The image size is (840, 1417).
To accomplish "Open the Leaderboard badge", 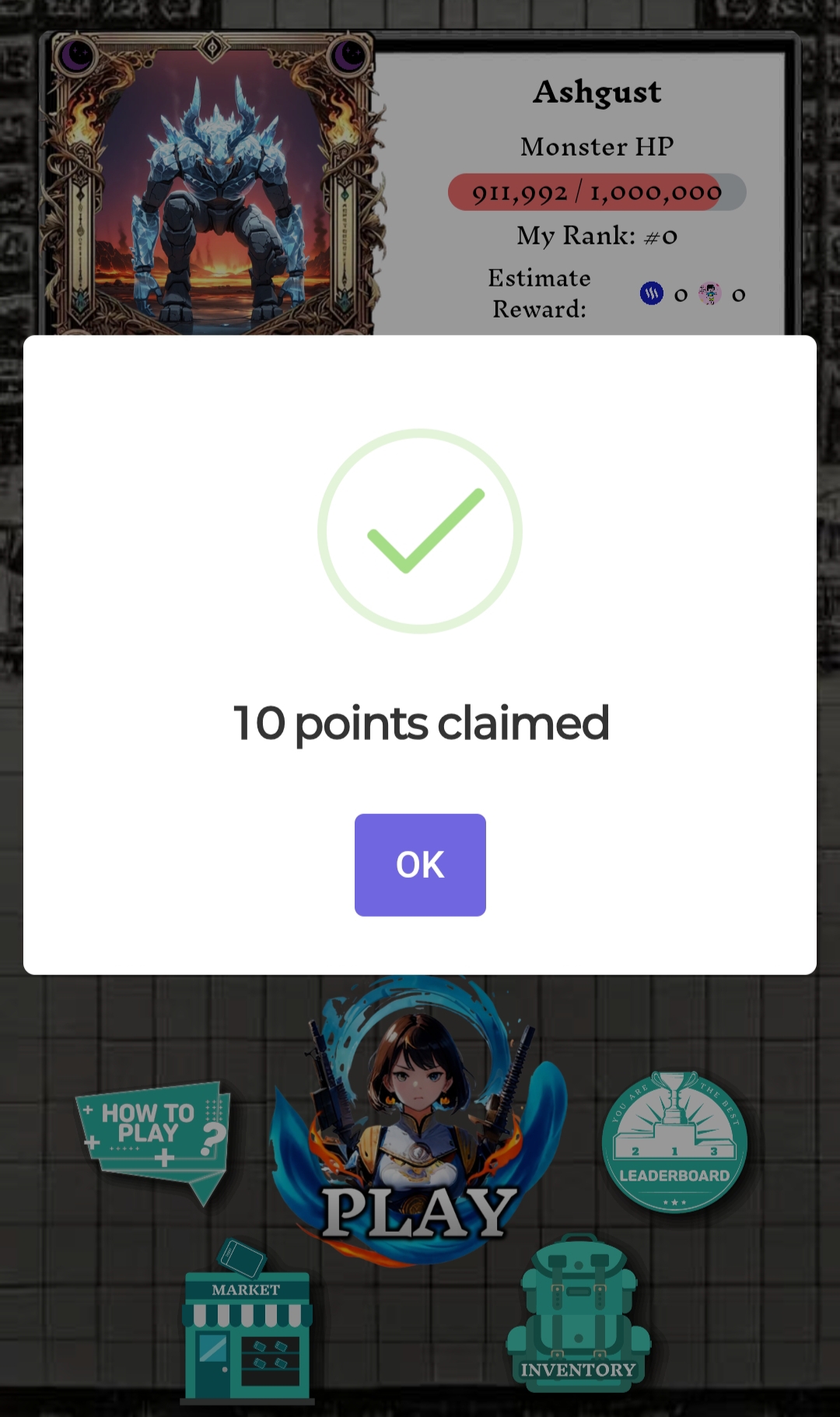I will [x=674, y=1142].
